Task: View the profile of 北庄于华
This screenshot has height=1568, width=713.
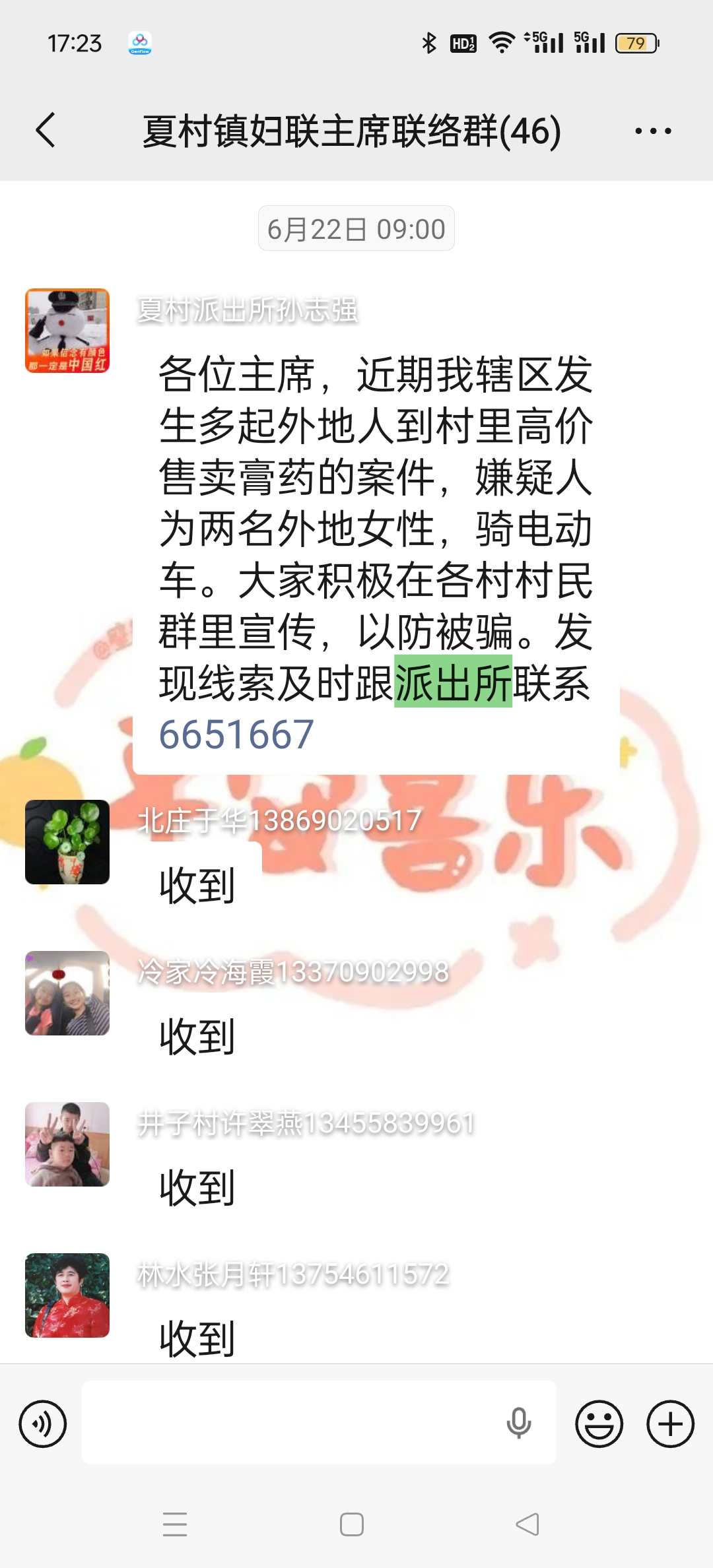Action: (67, 842)
